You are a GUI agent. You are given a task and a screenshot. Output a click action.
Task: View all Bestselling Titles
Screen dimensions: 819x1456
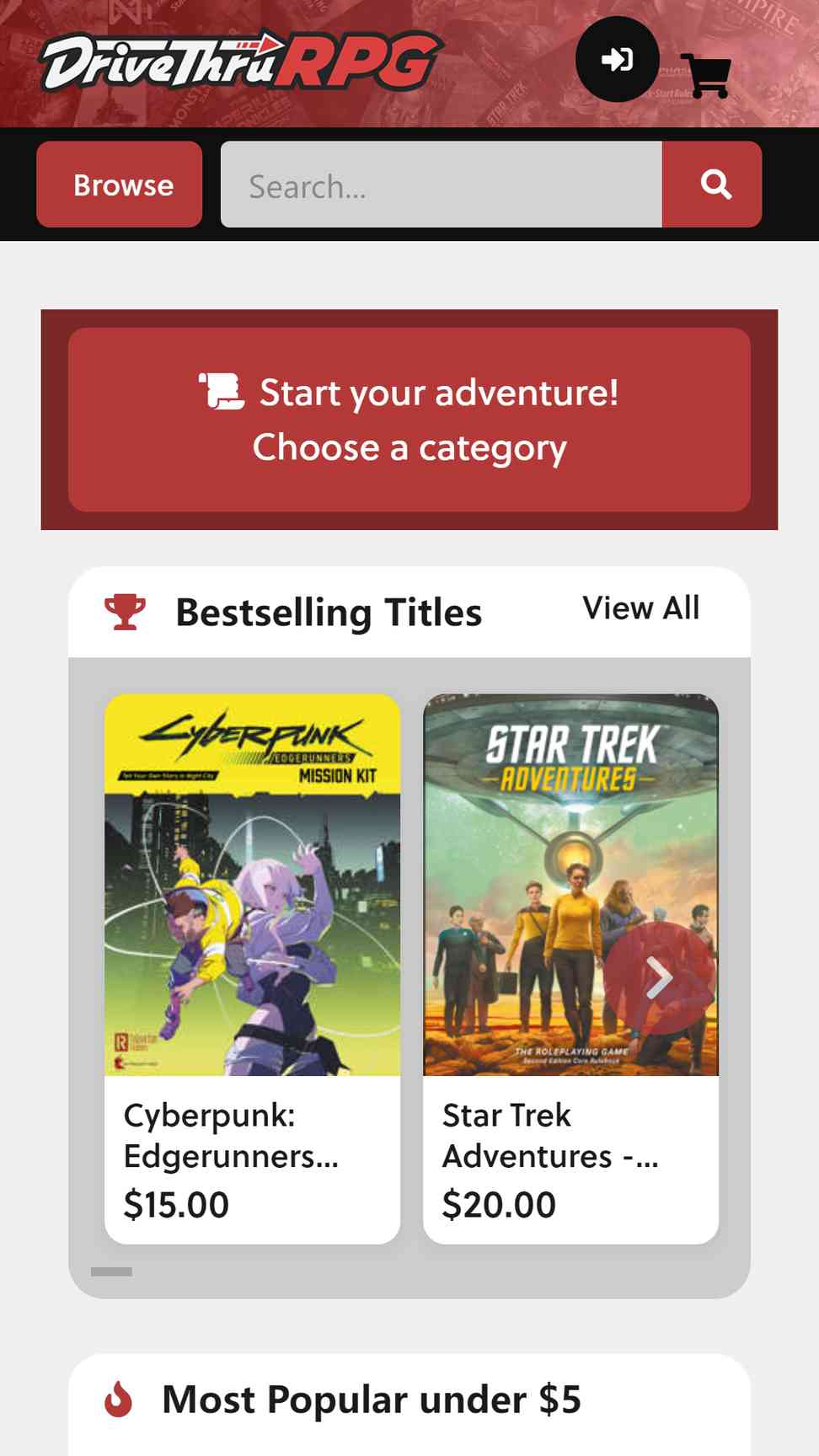click(640, 608)
